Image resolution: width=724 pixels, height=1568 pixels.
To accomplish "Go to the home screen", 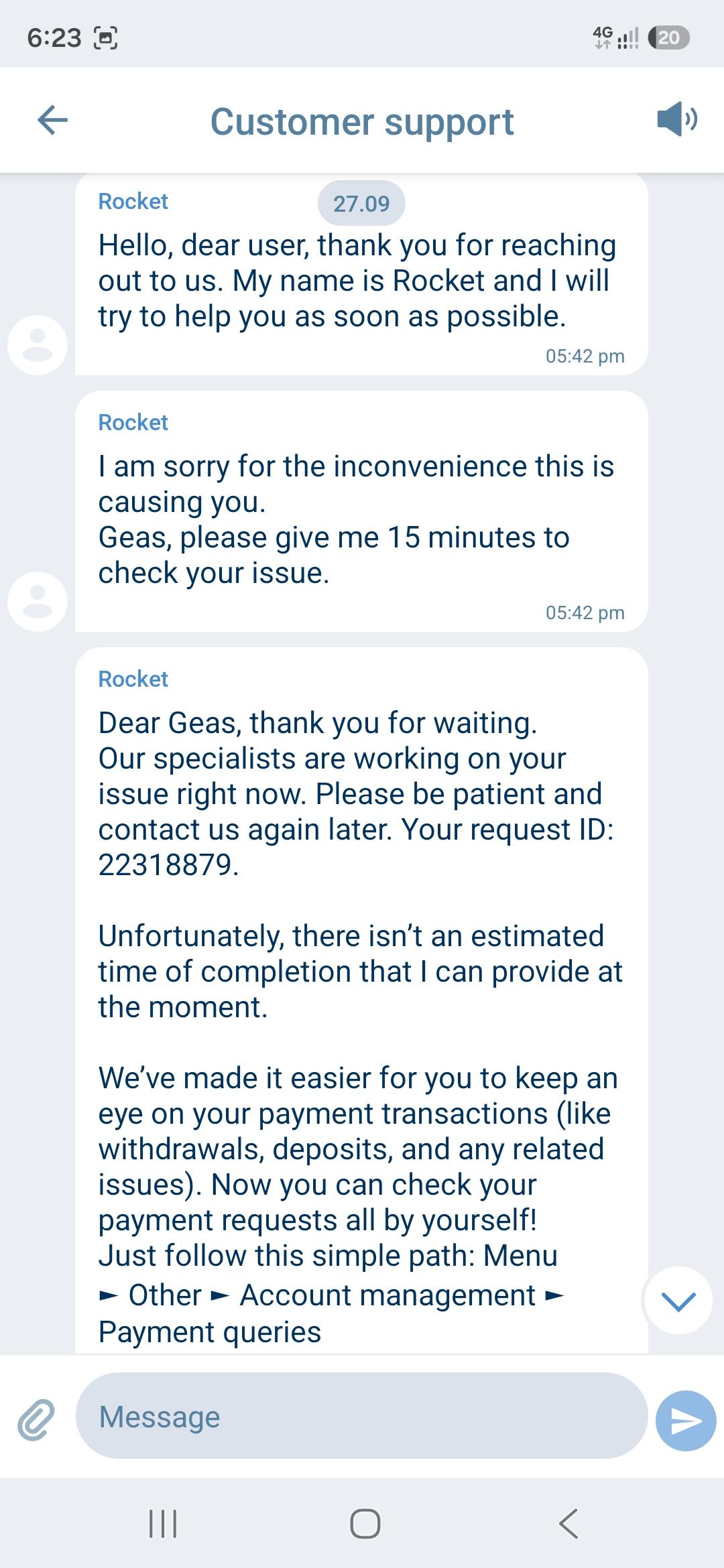I will point(365,1523).
